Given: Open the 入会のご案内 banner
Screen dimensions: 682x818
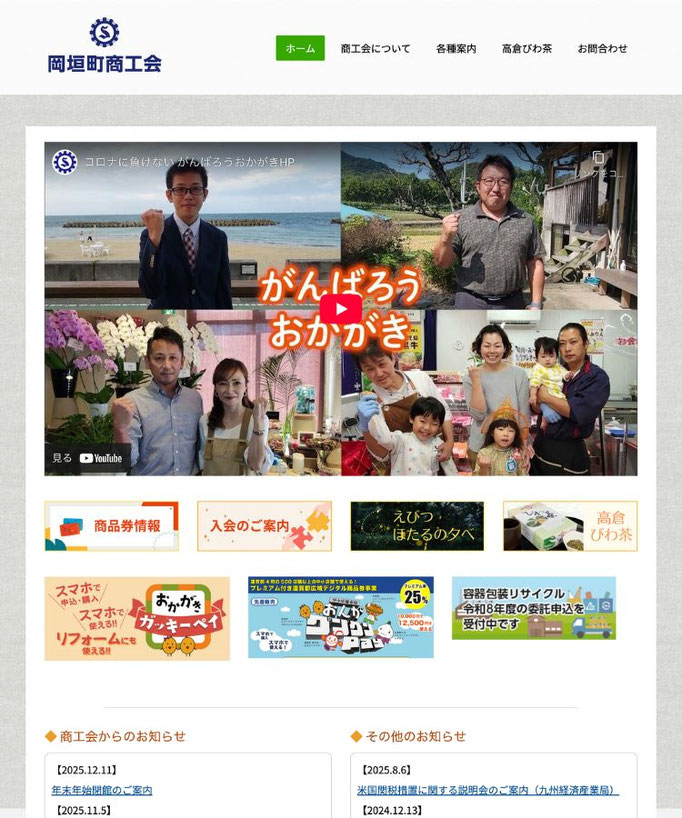Looking at the screenshot, I should pyautogui.click(x=264, y=526).
